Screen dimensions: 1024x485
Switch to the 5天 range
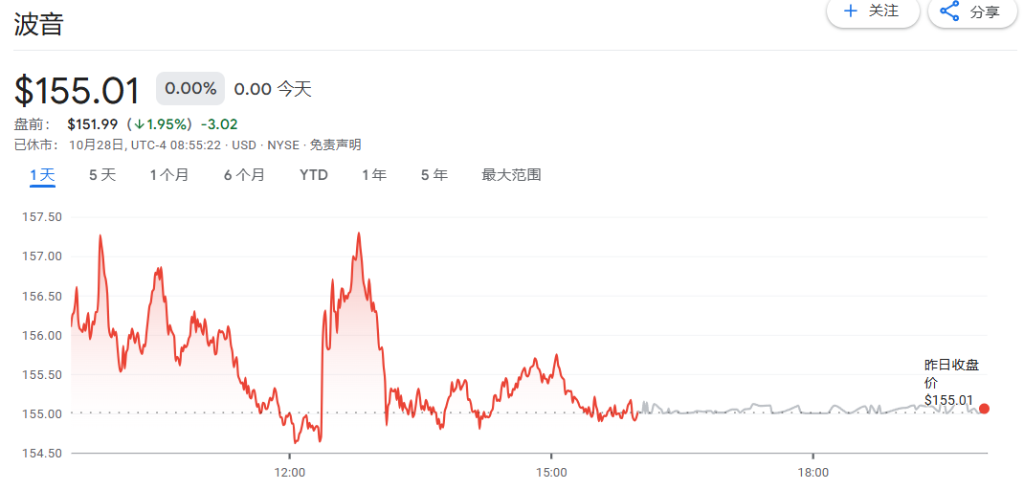[x=102, y=175]
